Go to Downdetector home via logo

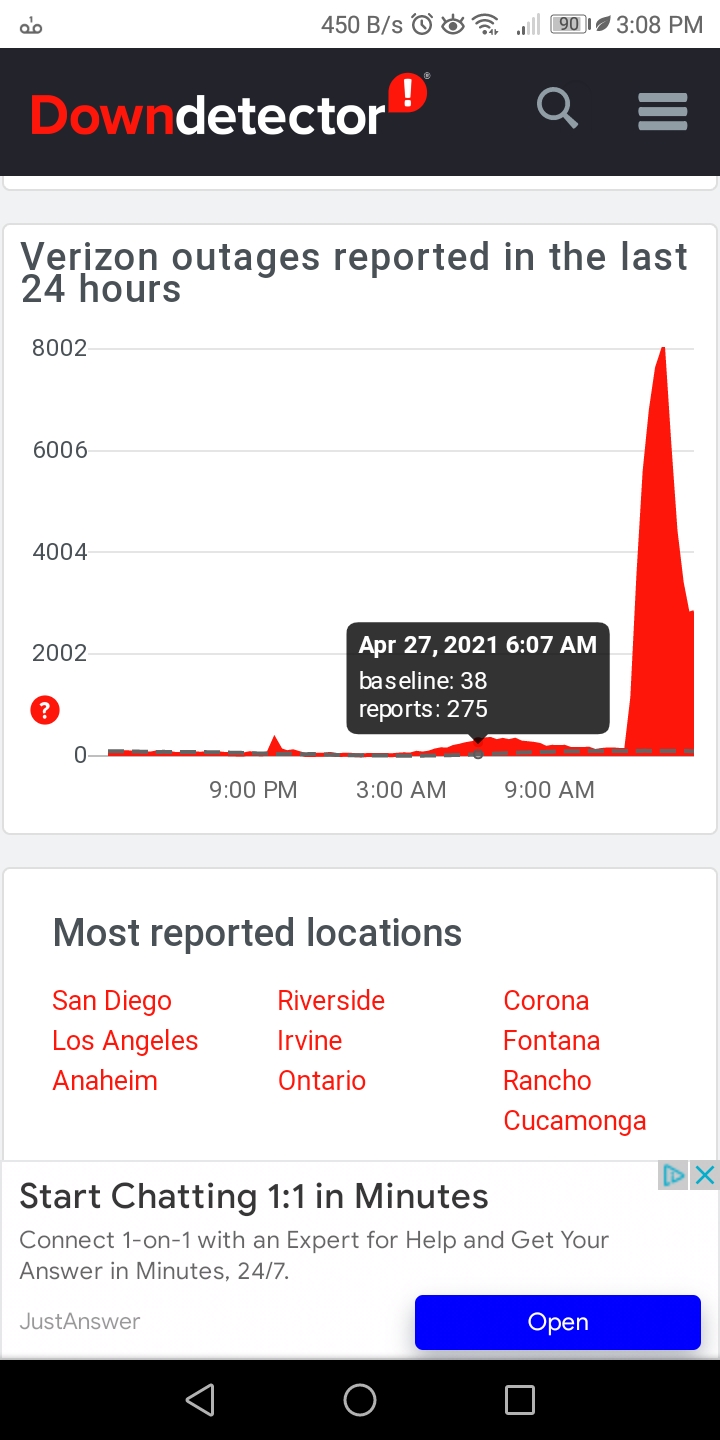pyautogui.click(x=229, y=106)
